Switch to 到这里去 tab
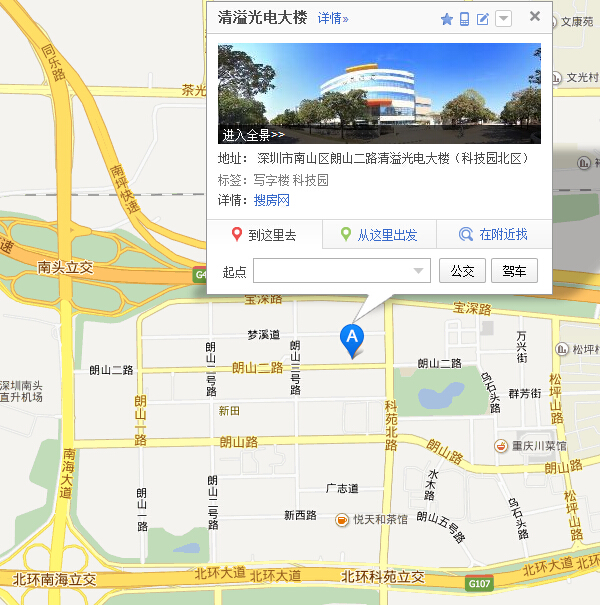Image resolution: width=600 pixels, height=605 pixels. click(x=265, y=235)
